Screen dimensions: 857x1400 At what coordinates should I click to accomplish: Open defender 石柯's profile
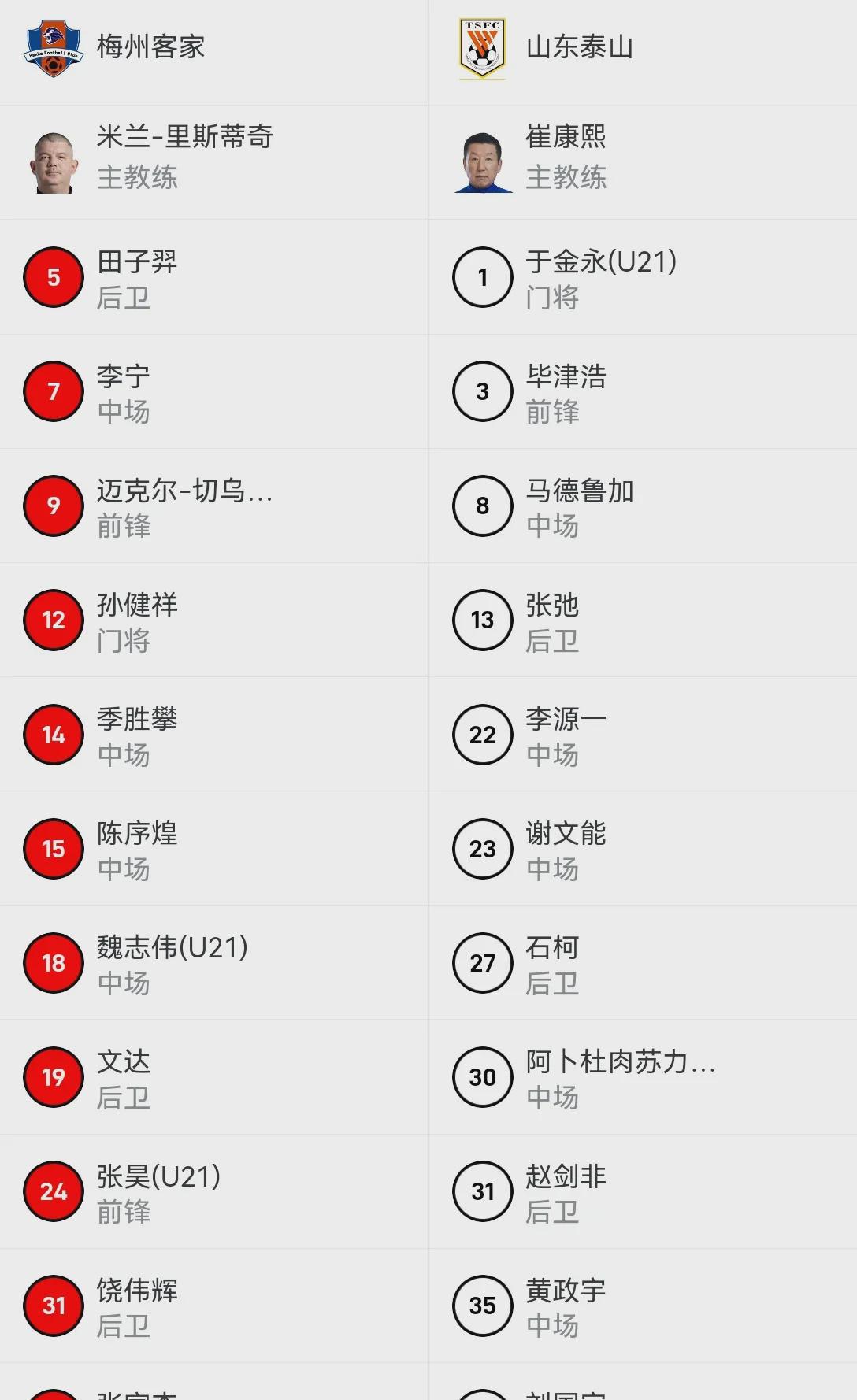pyautogui.click(x=643, y=962)
